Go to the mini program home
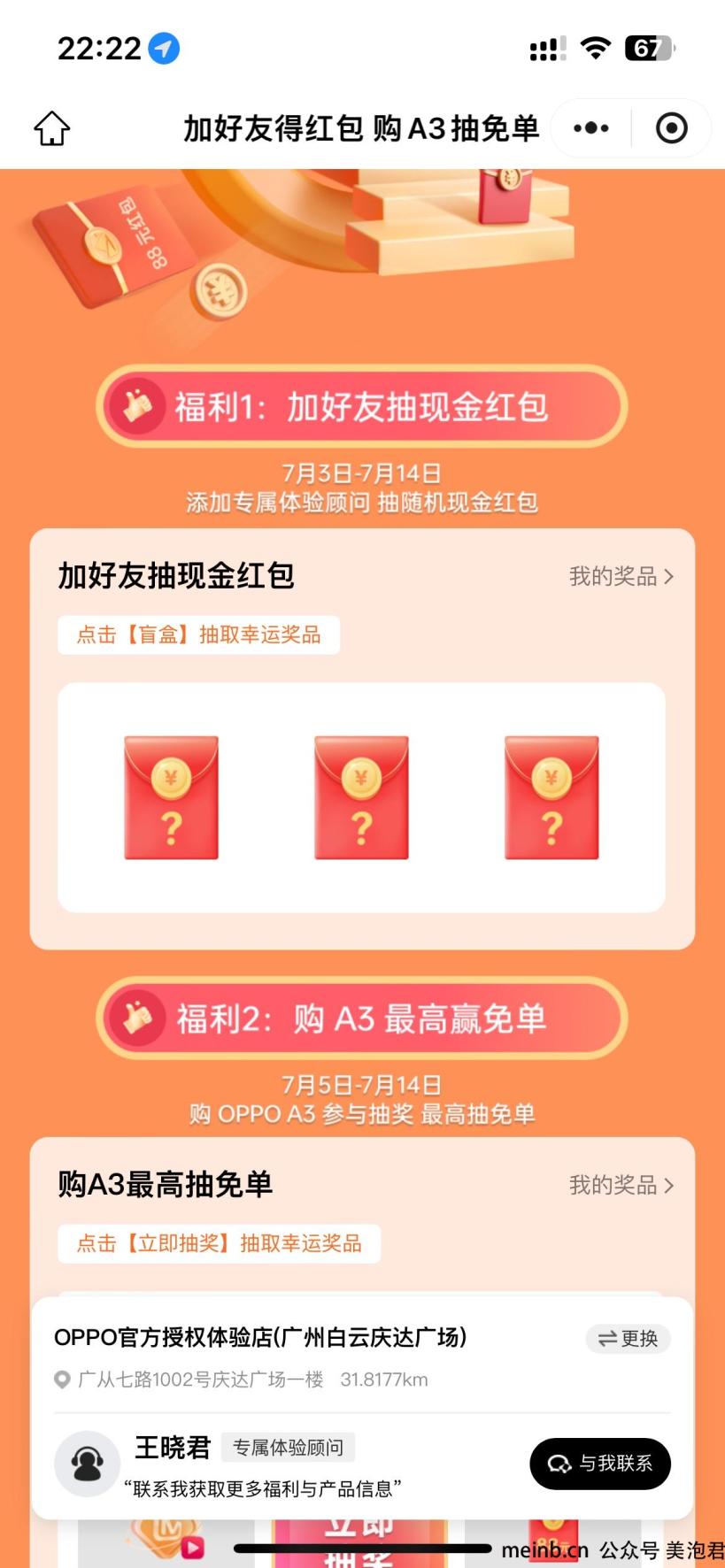The image size is (725, 1568). tap(52, 128)
